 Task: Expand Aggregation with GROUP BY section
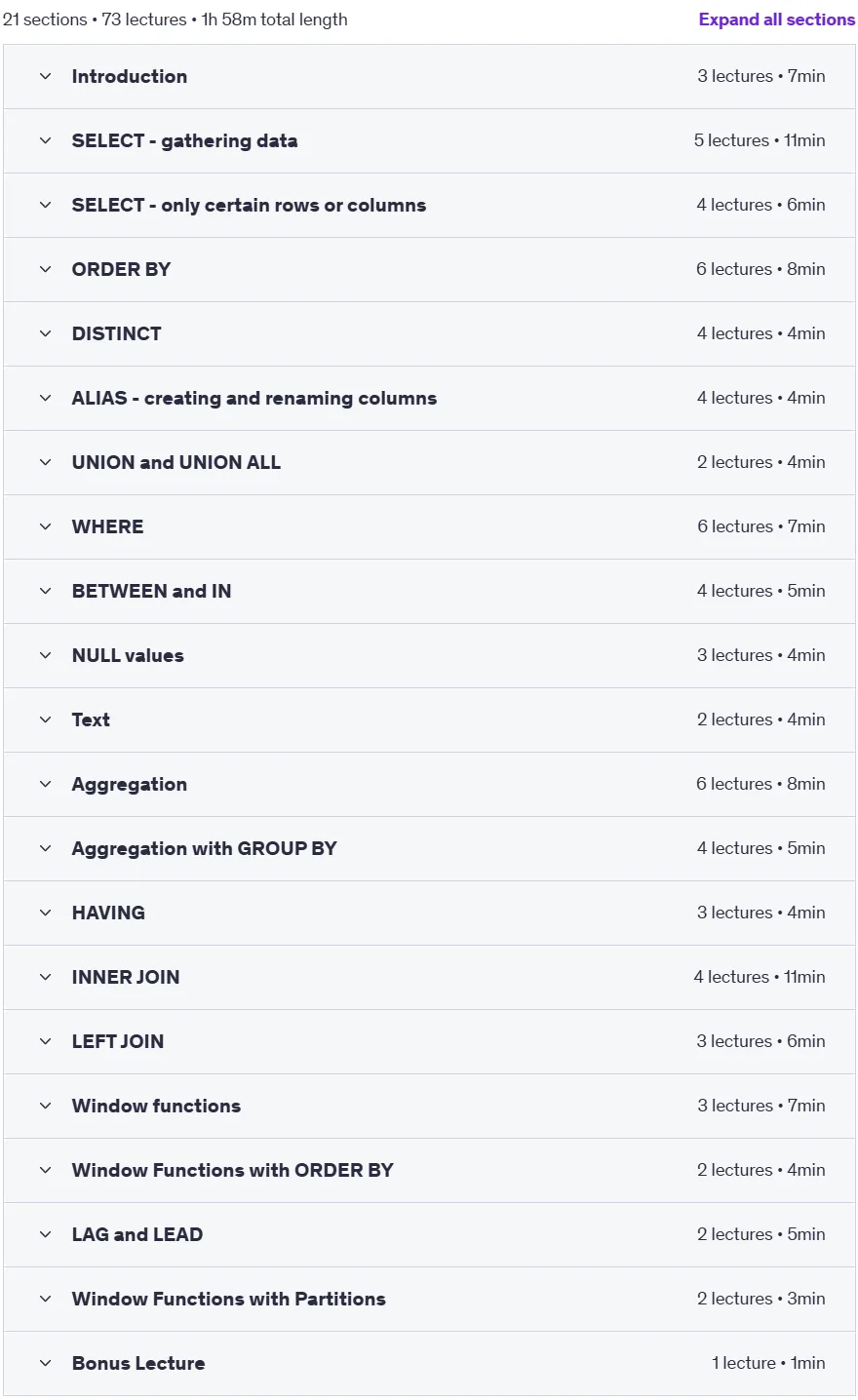429,848
